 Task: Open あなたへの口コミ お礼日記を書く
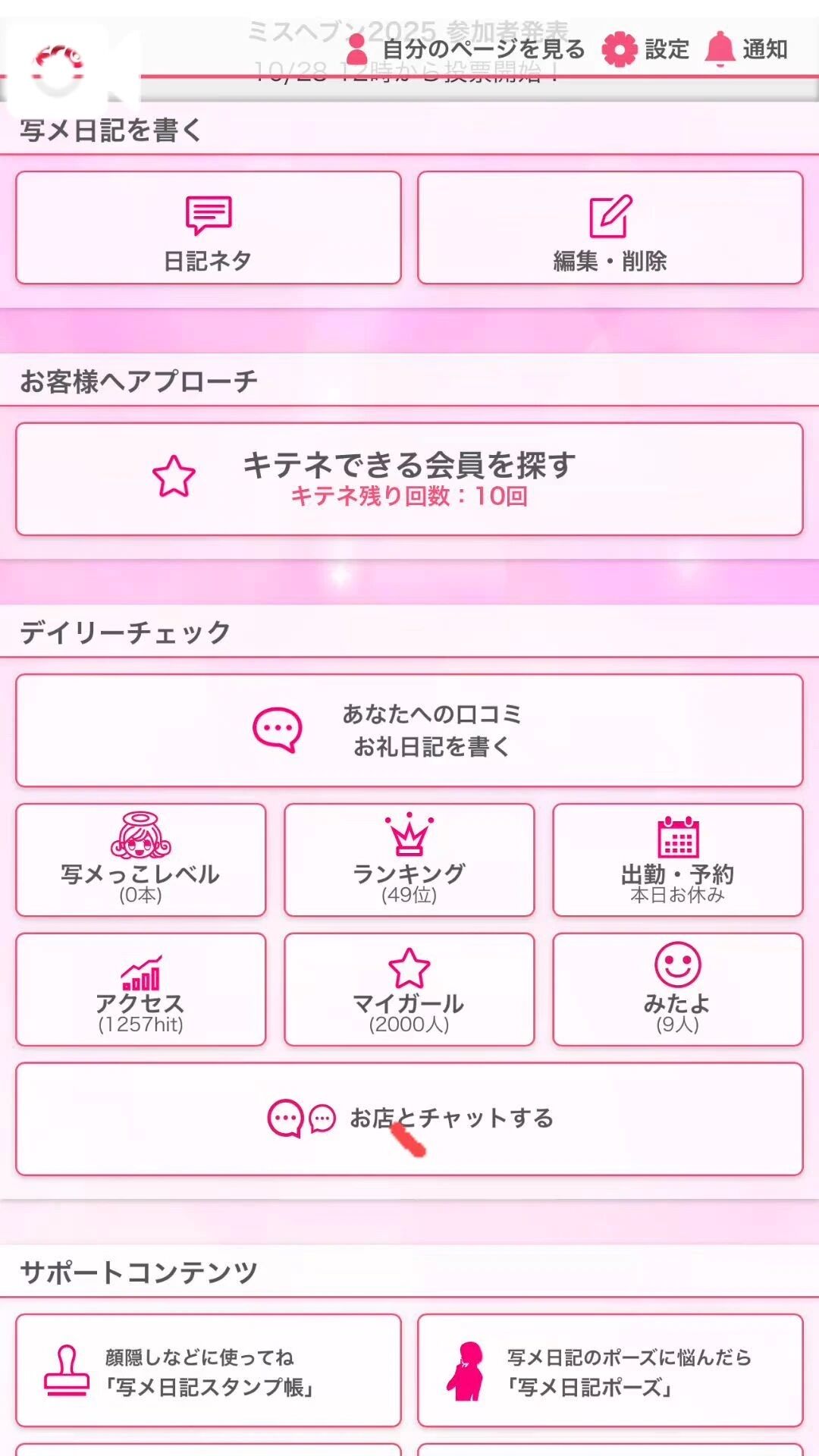pos(409,730)
